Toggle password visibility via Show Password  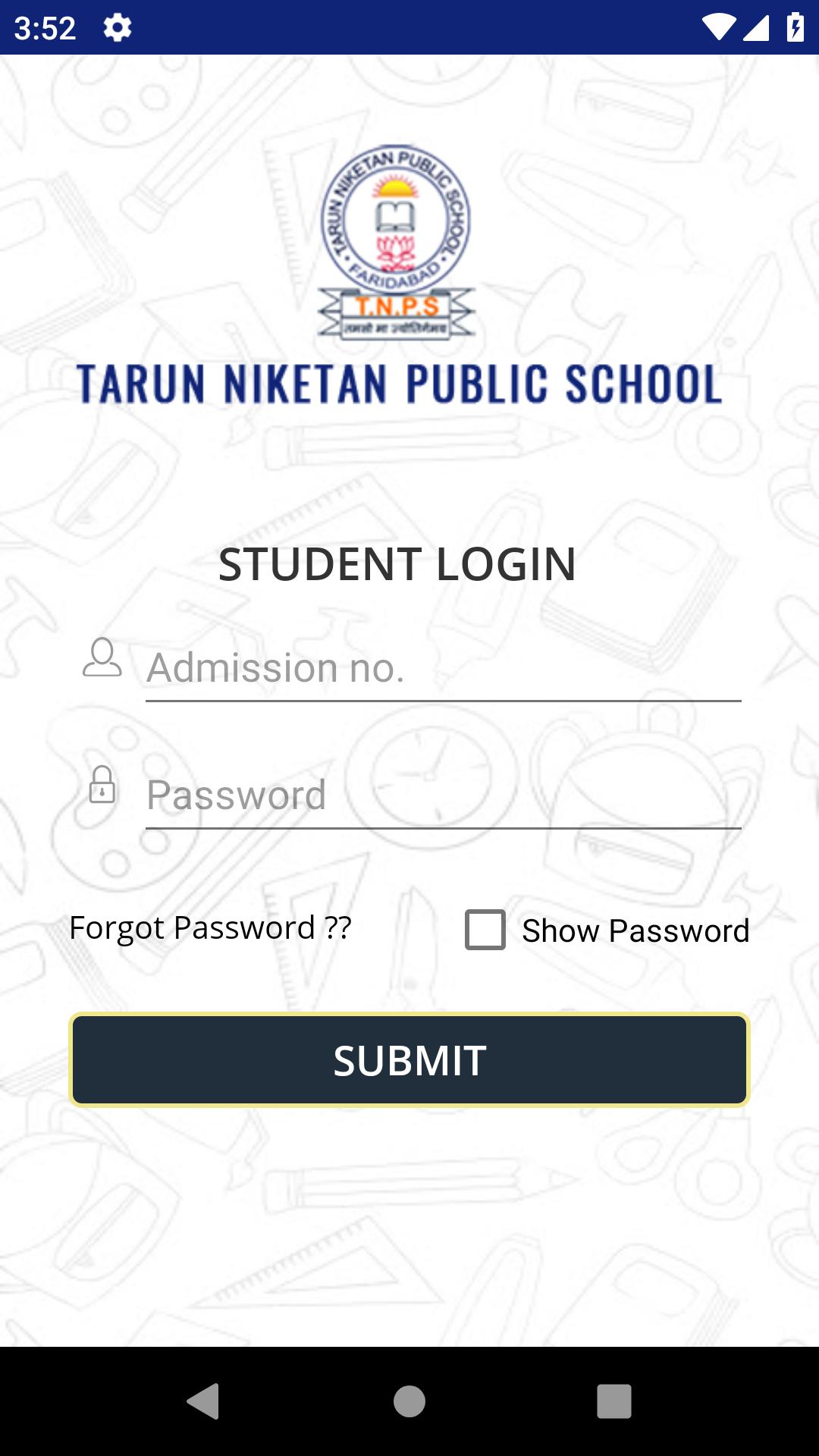pyautogui.click(x=484, y=930)
